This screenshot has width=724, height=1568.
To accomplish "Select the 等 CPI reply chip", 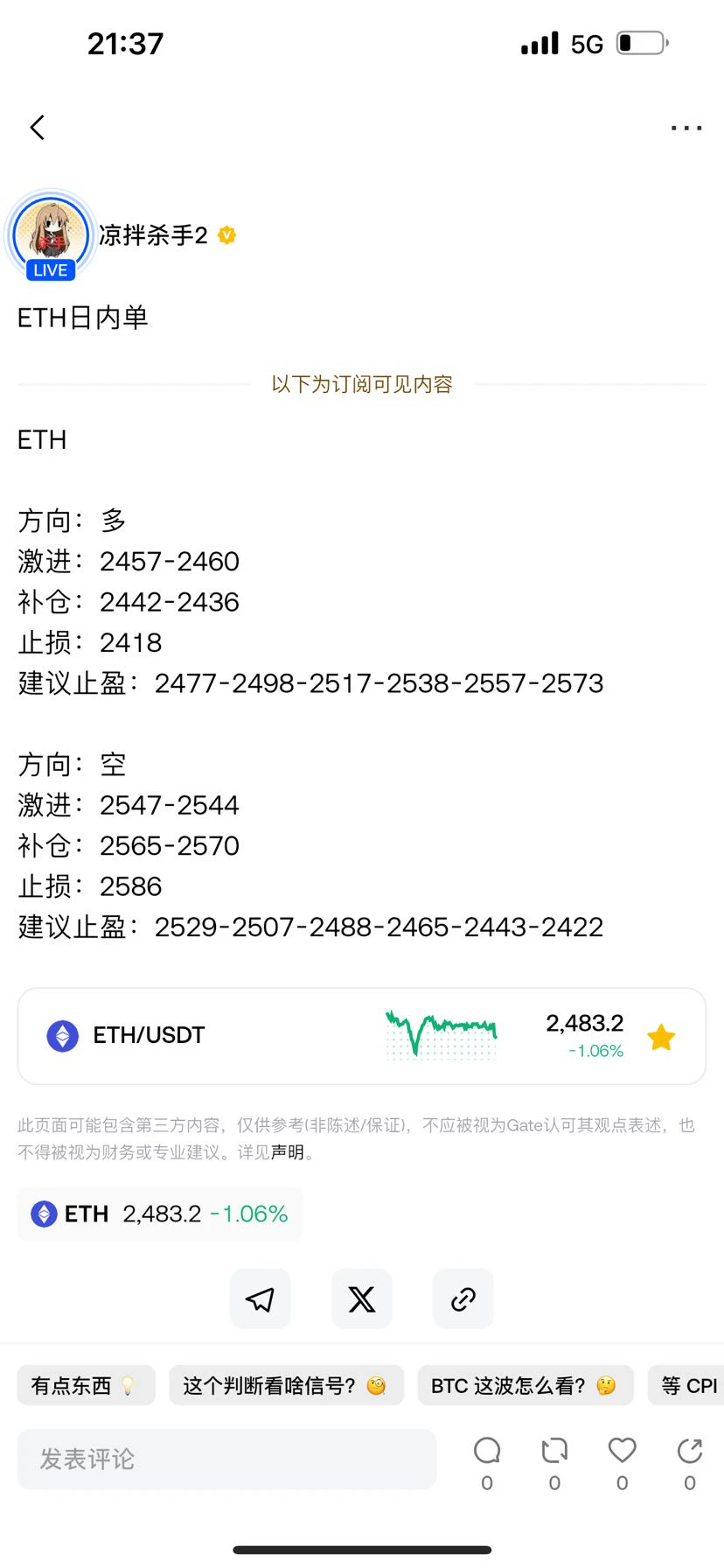I will click(x=686, y=1385).
